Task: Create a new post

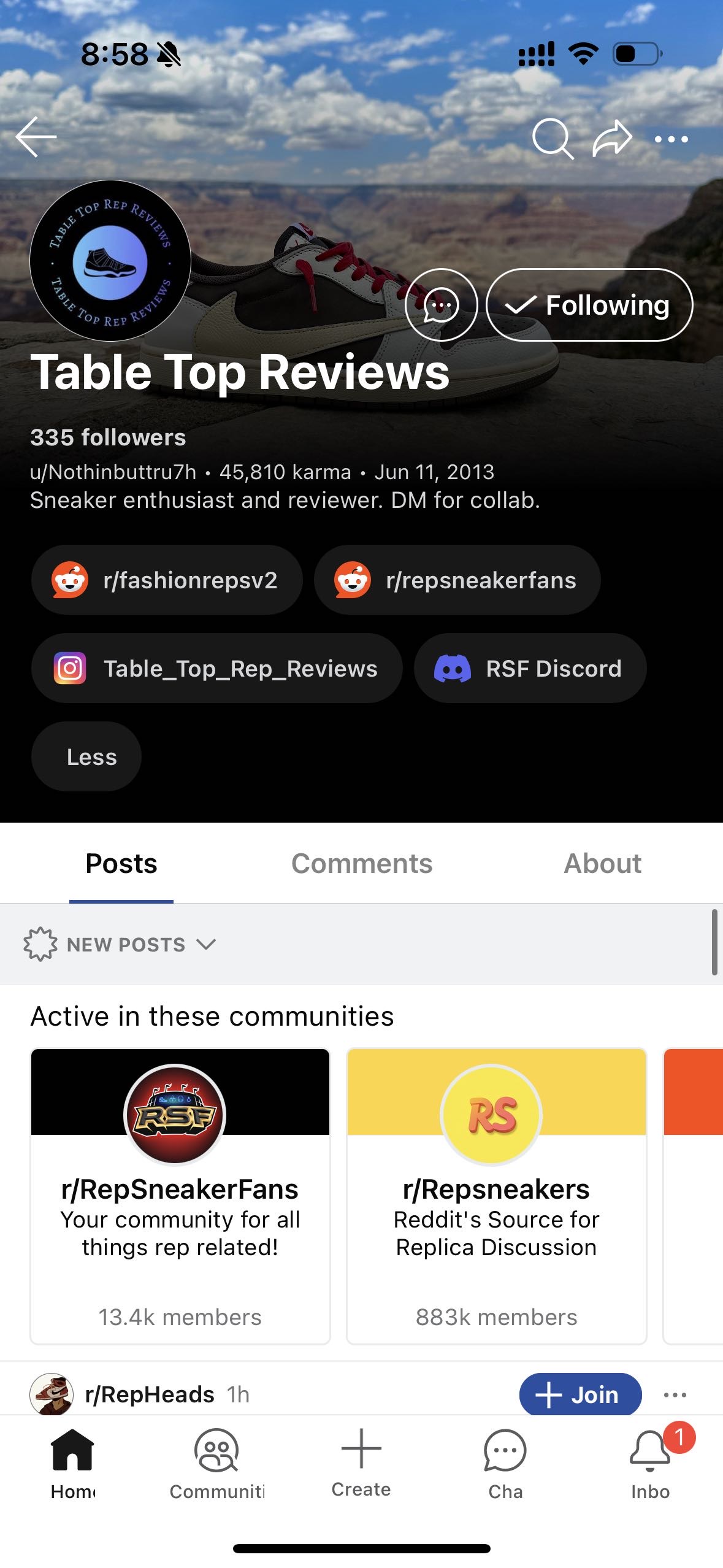Action: tap(361, 1462)
